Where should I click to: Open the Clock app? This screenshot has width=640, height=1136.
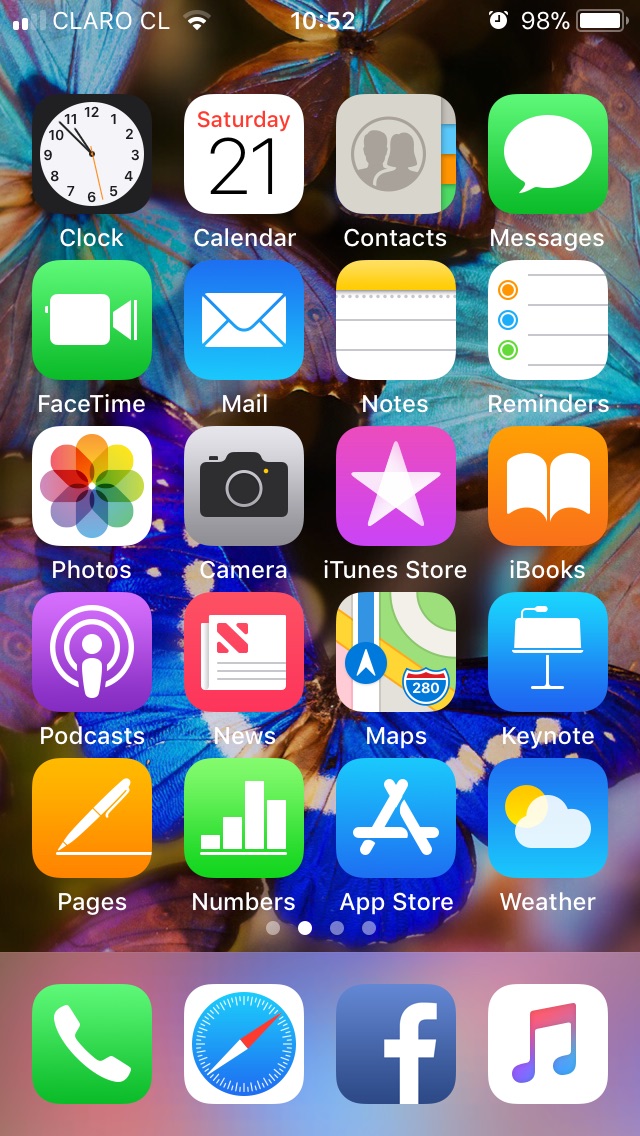point(91,154)
